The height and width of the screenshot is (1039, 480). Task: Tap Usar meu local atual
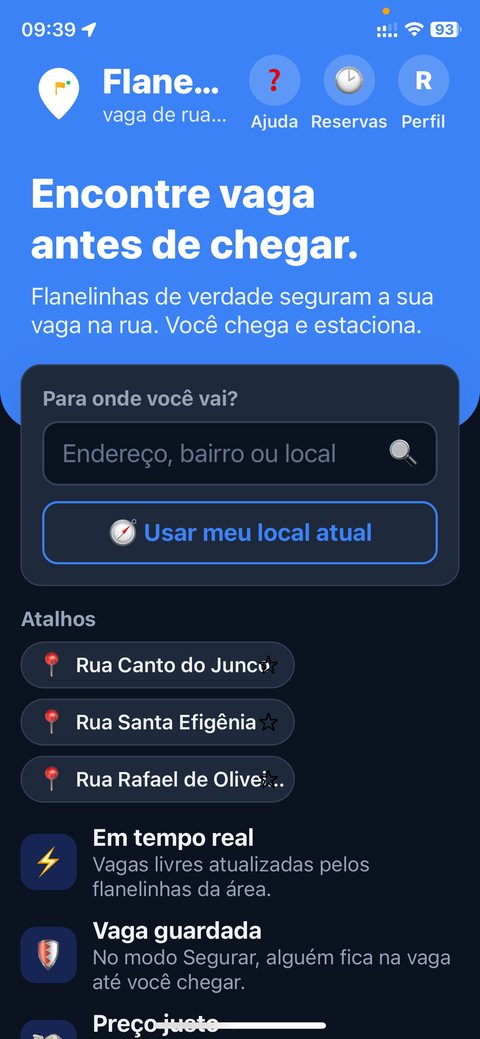[239, 533]
